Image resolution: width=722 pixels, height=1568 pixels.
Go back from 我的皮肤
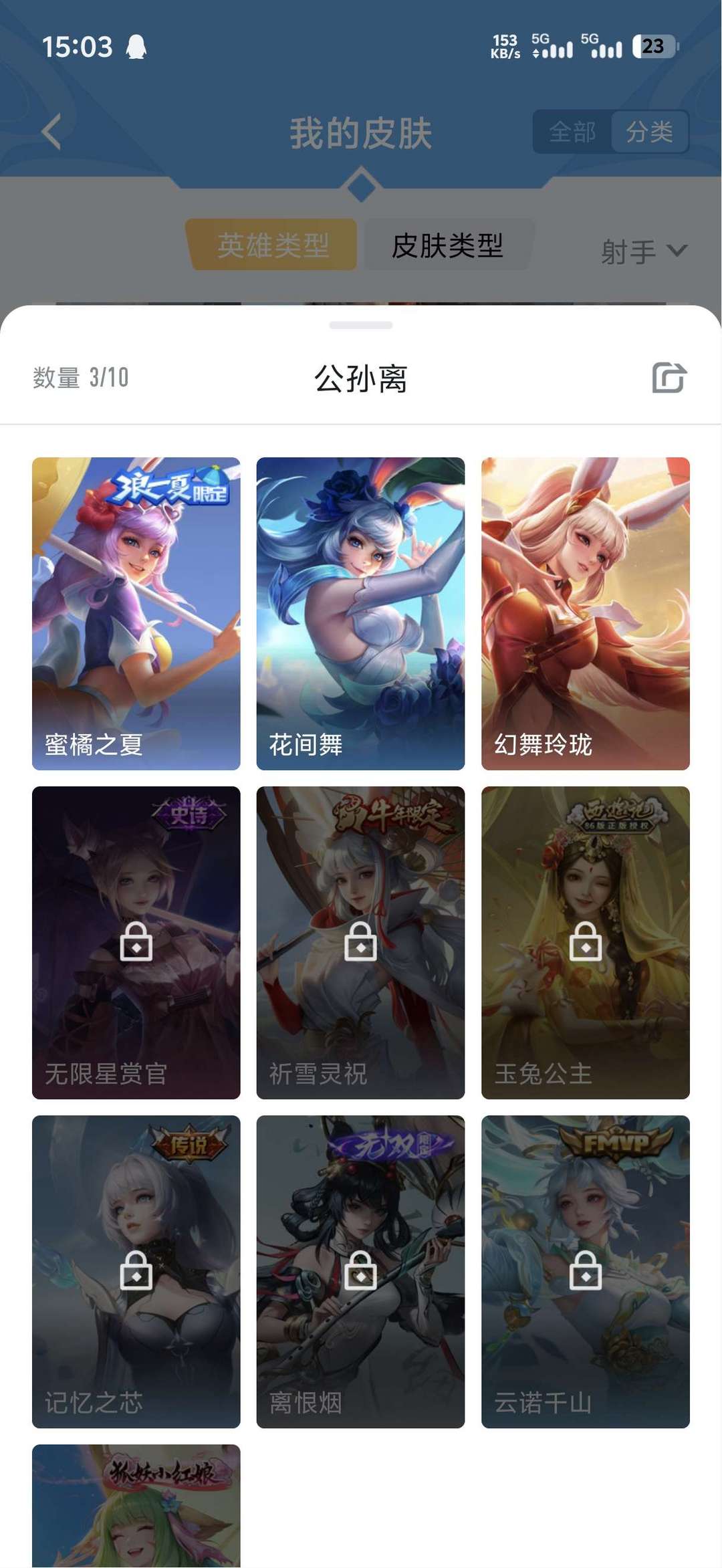tap(52, 131)
